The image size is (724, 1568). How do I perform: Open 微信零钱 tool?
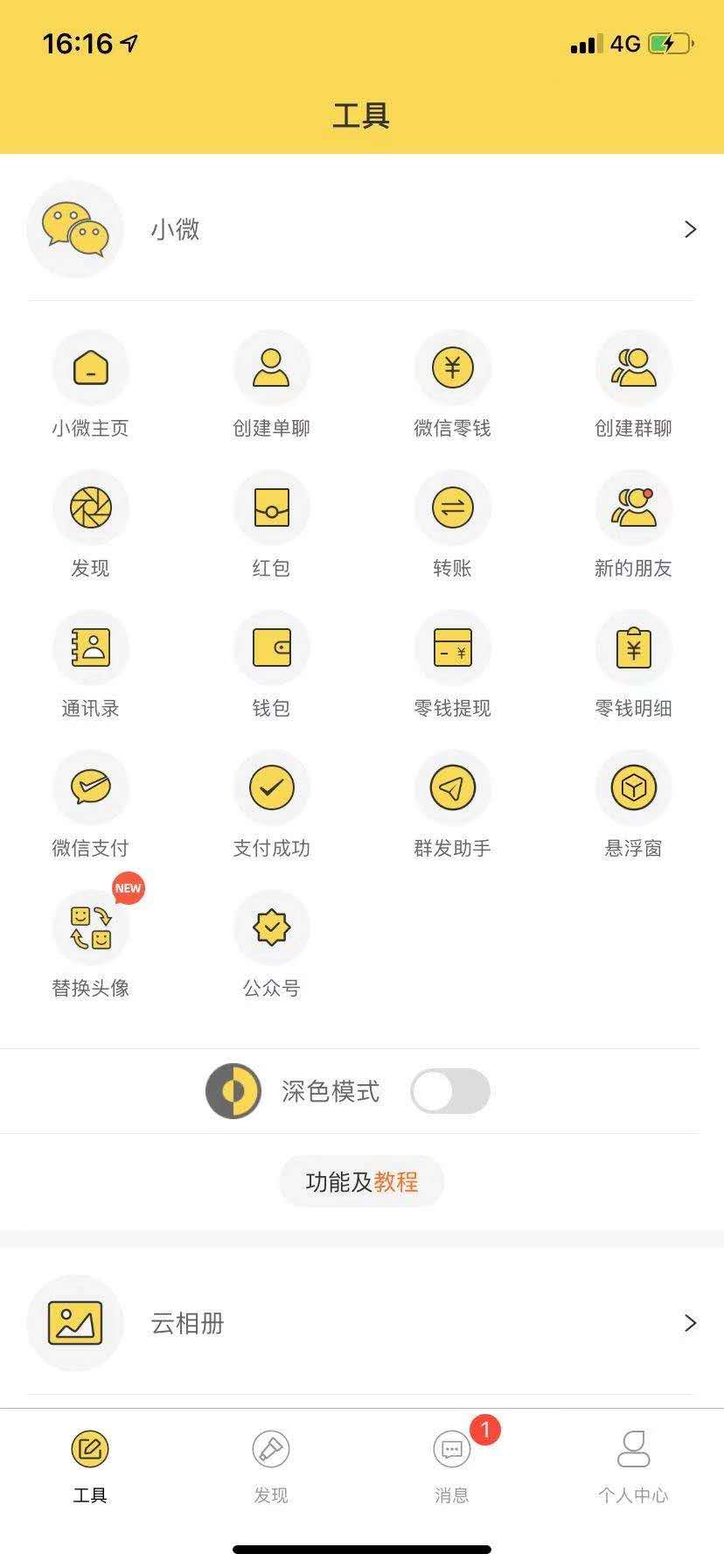tap(452, 385)
